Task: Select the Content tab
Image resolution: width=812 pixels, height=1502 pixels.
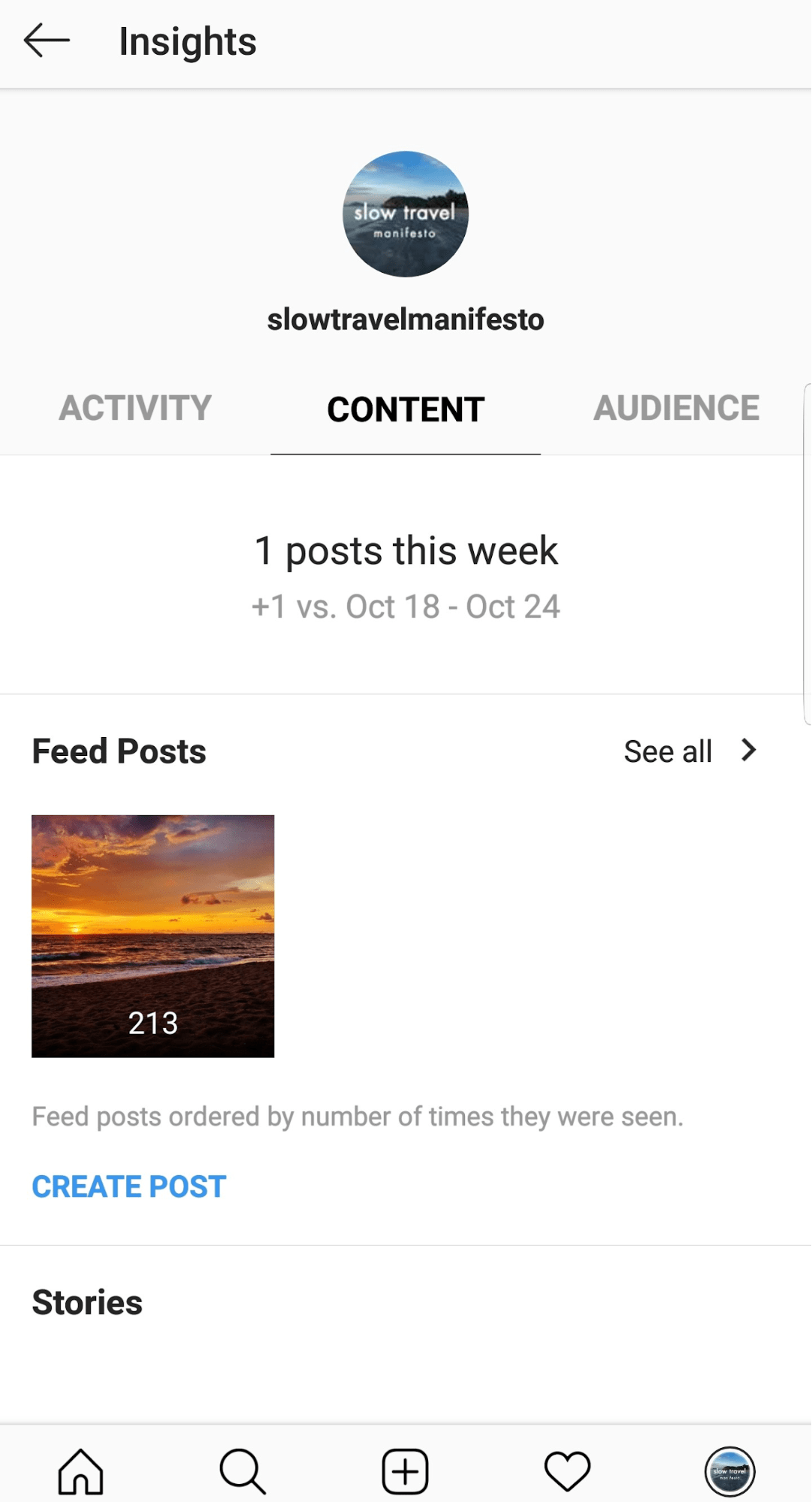Action: point(406,409)
